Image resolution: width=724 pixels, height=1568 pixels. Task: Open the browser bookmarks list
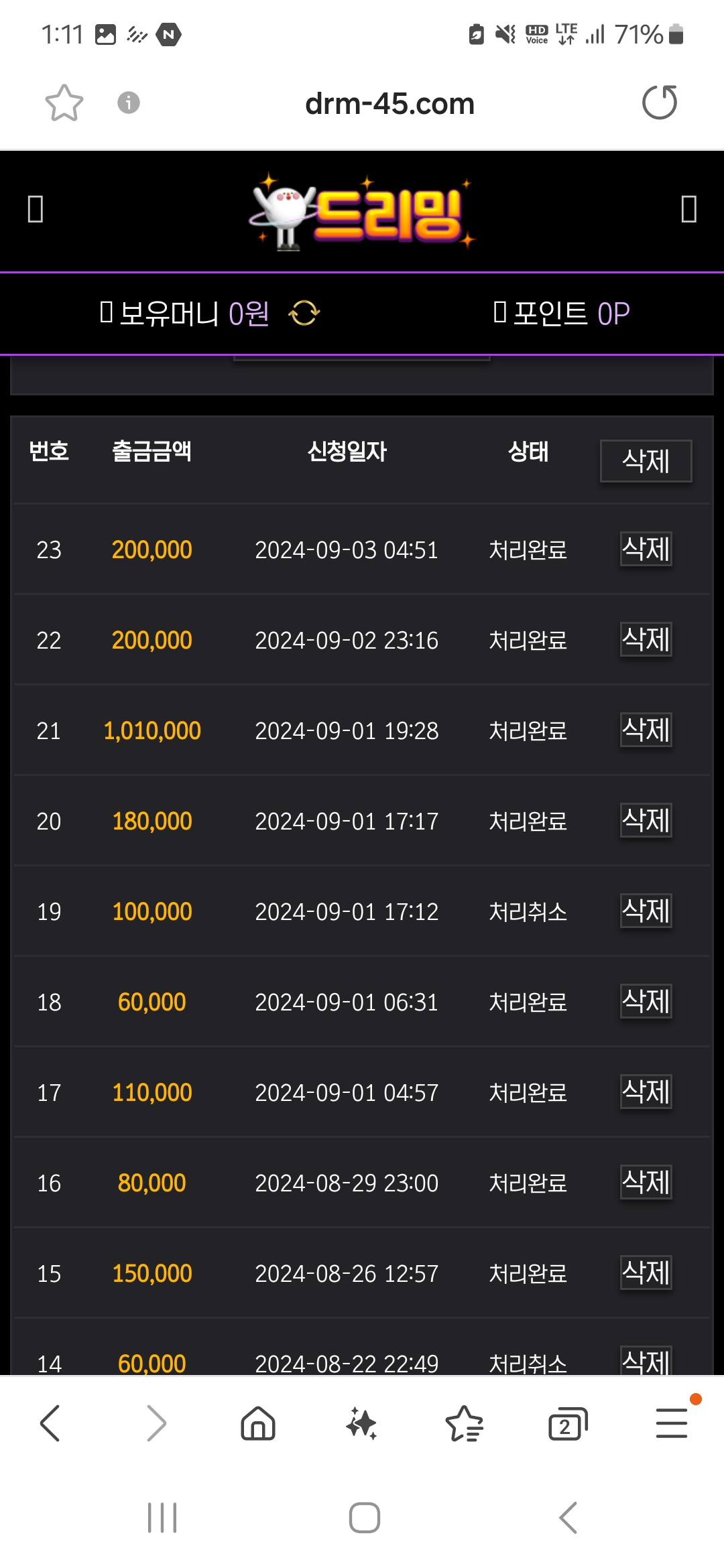(464, 1423)
